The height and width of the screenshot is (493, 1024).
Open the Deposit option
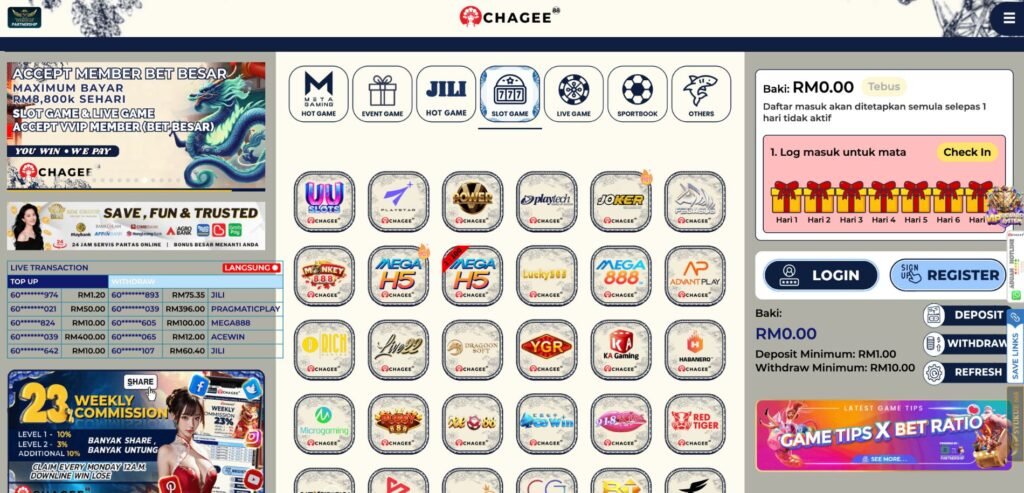(x=965, y=315)
